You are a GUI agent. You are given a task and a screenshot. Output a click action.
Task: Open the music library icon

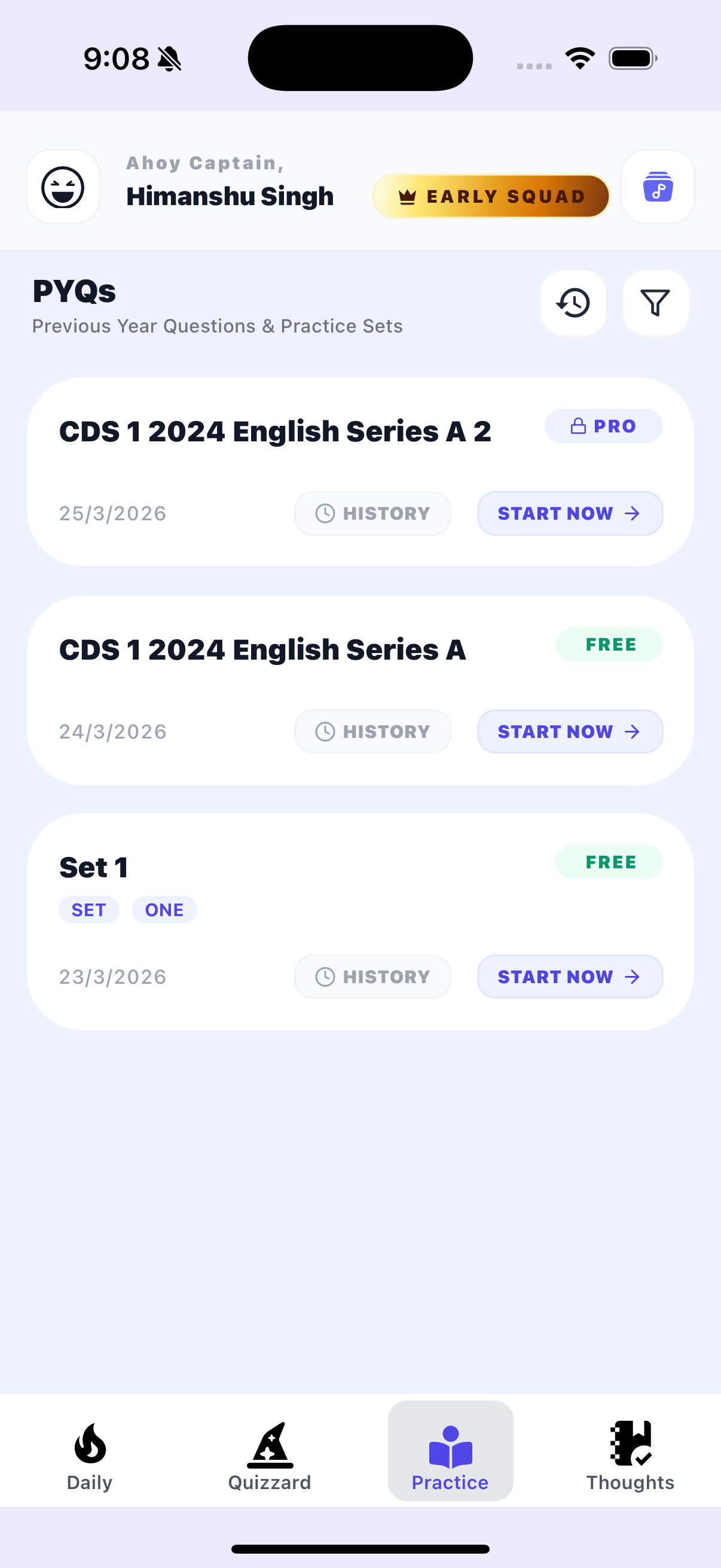(x=658, y=187)
